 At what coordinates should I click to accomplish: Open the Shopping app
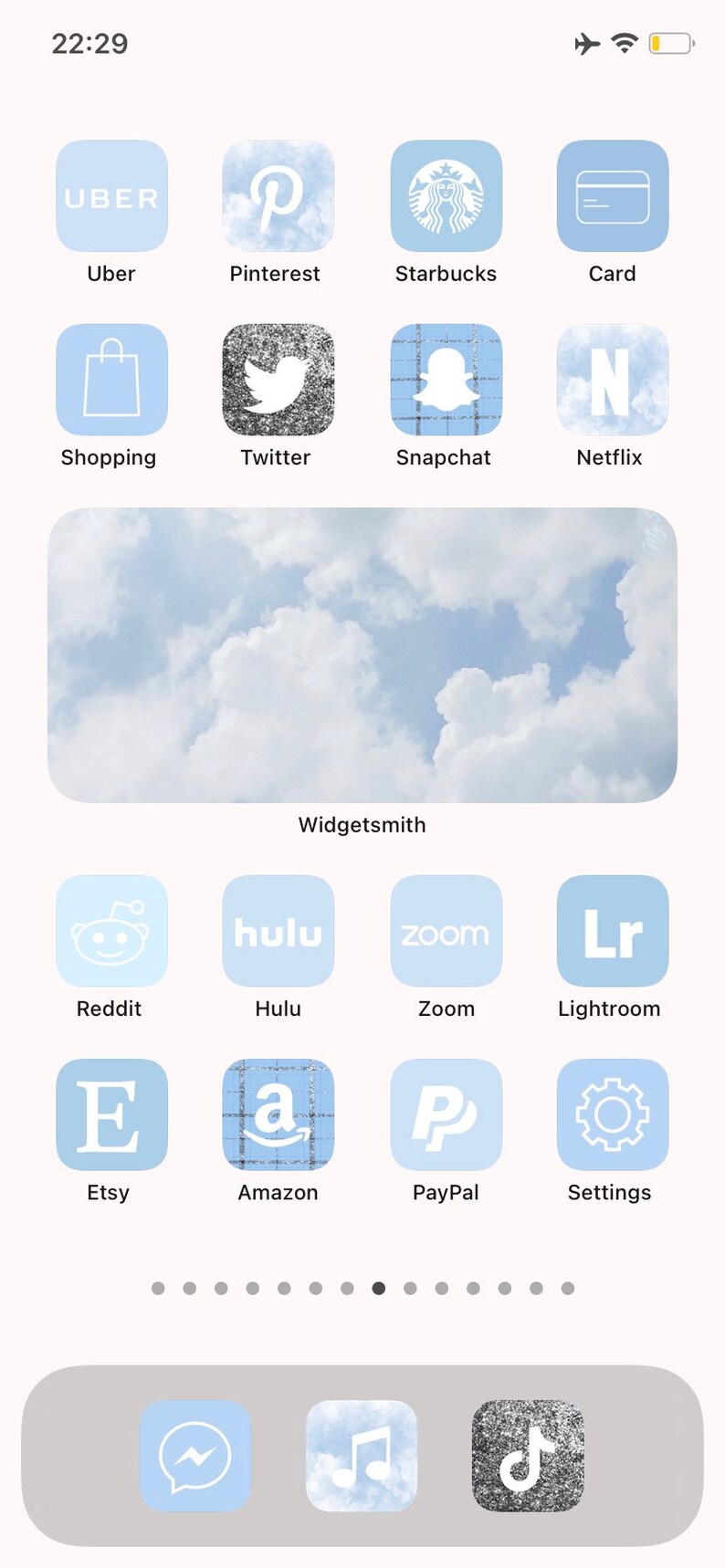[x=111, y=380]
